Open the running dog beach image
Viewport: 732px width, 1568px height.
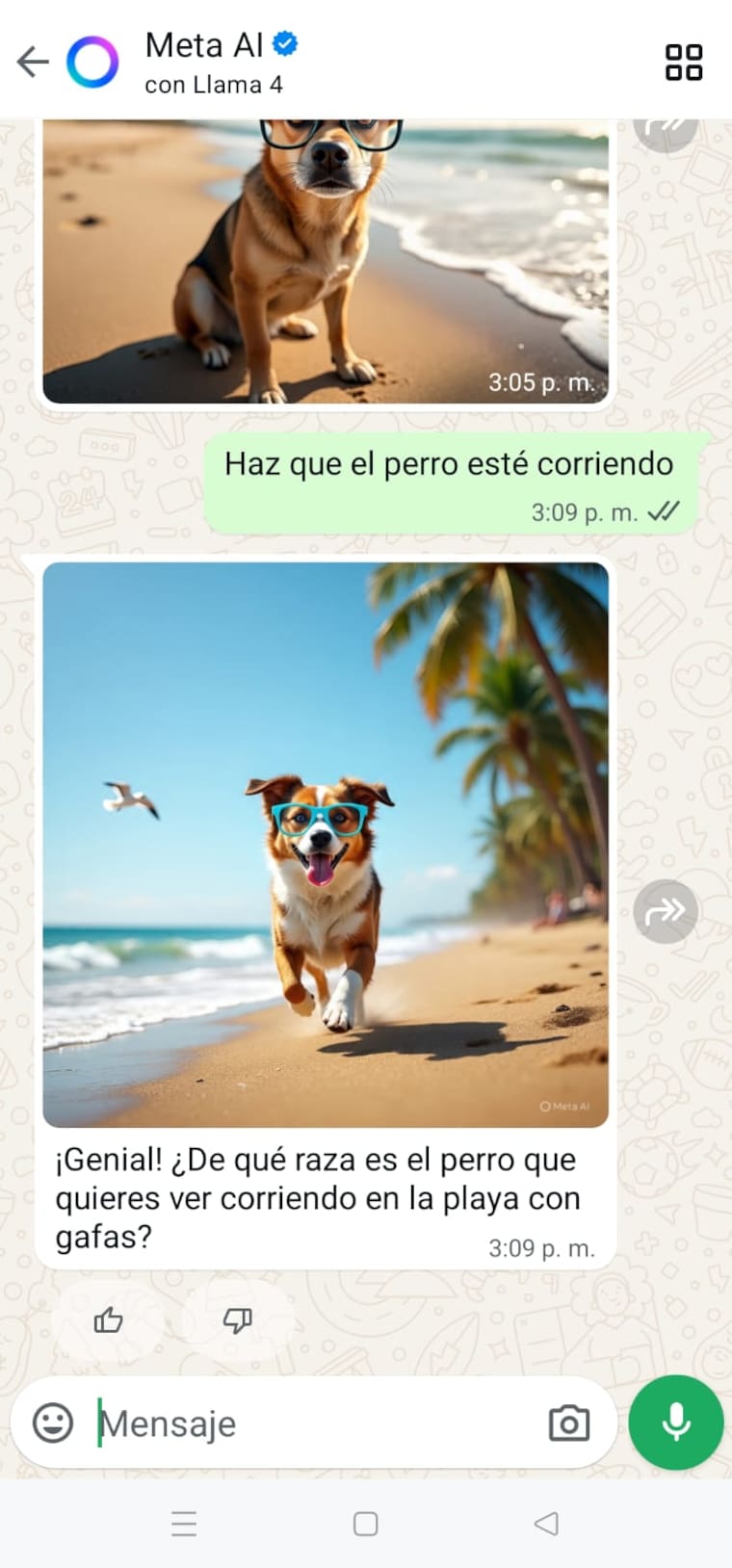(x=326, y=844)
